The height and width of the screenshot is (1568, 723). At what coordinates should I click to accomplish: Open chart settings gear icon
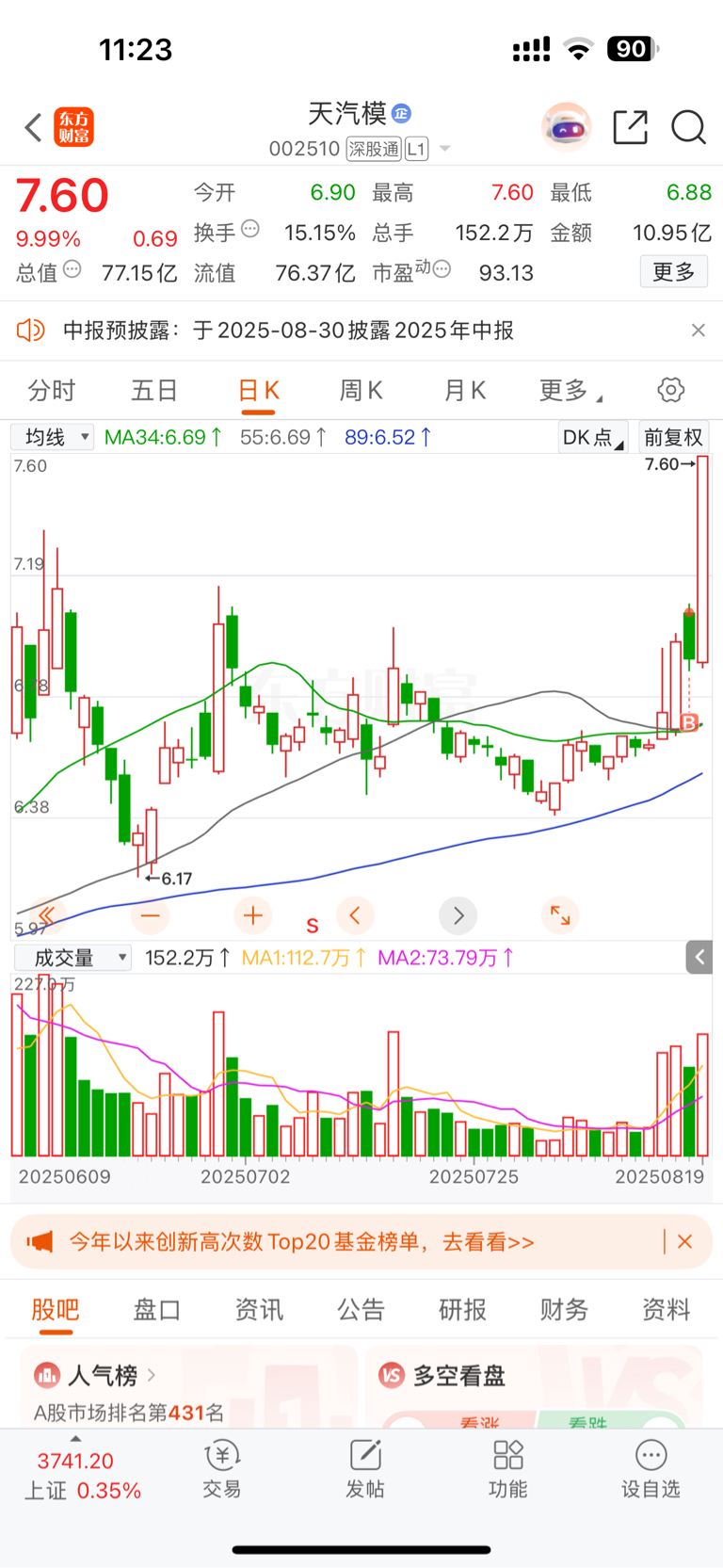670,390
